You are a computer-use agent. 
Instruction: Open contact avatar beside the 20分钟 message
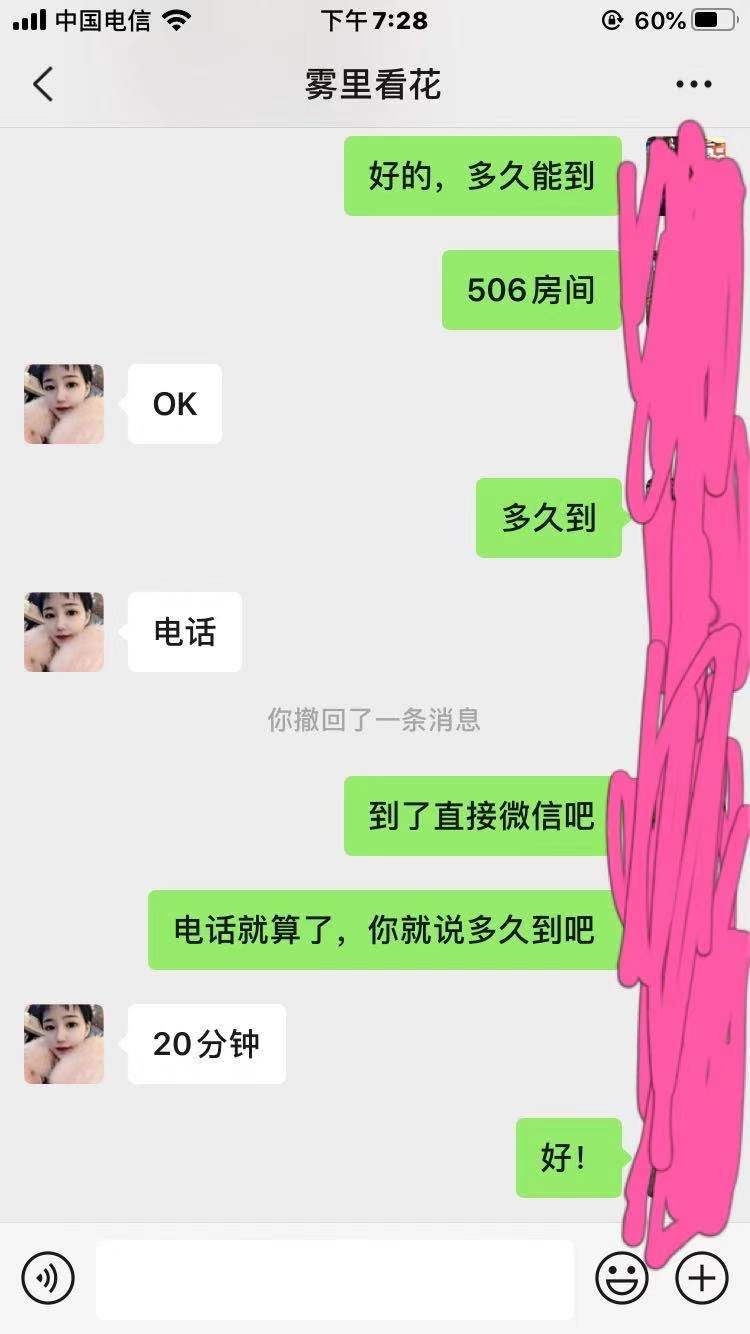point(64,1044)
